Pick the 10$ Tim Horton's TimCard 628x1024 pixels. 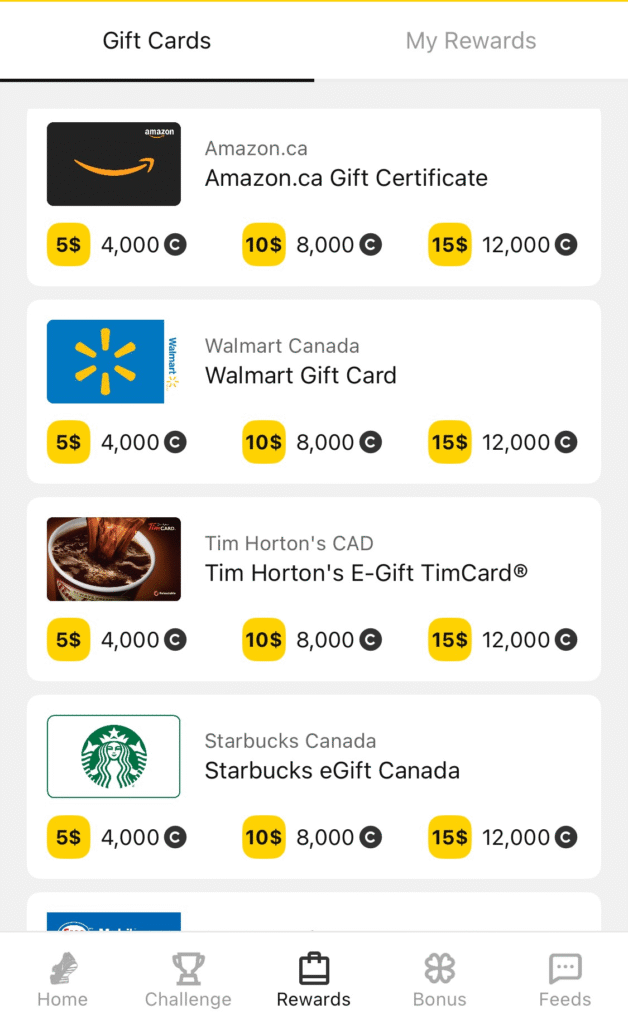click(264, 639)
